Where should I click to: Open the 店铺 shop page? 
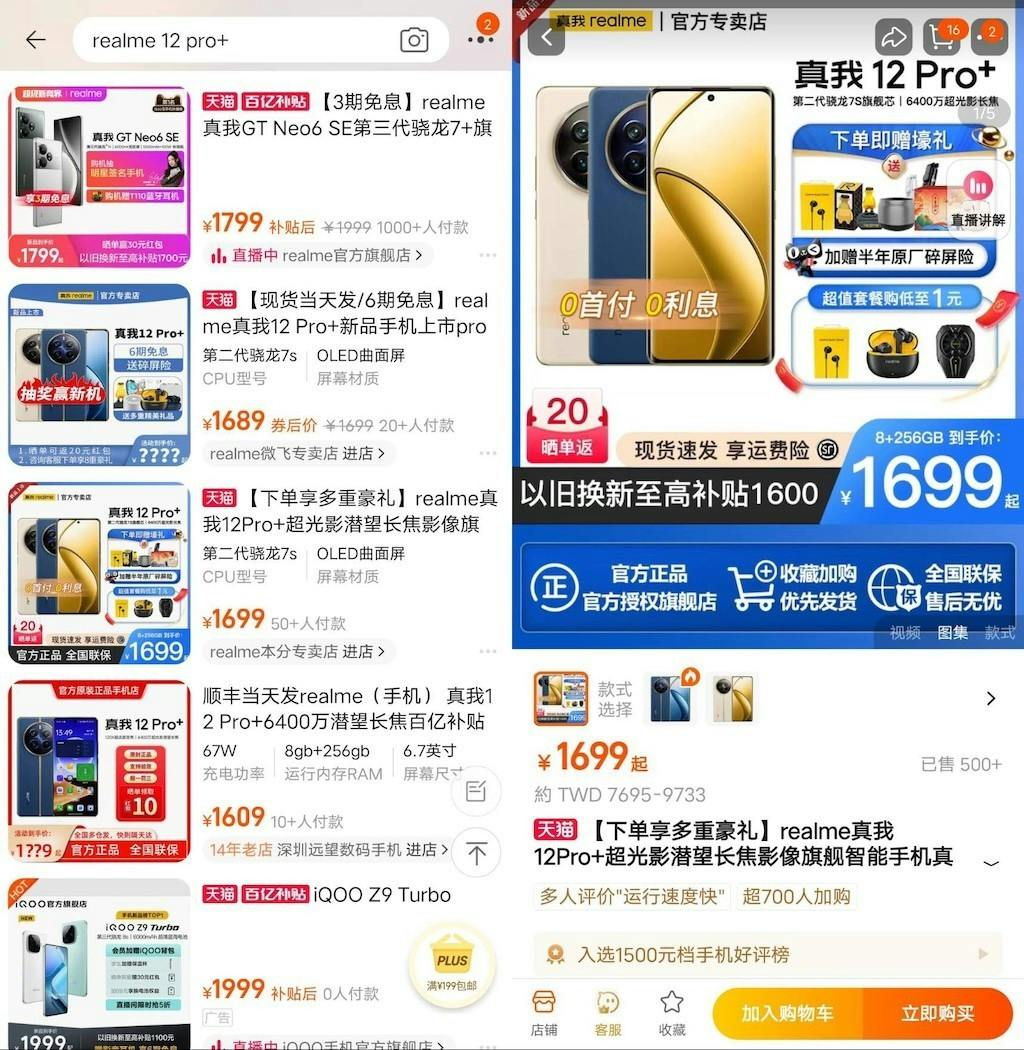click(x=543, y=1013)
